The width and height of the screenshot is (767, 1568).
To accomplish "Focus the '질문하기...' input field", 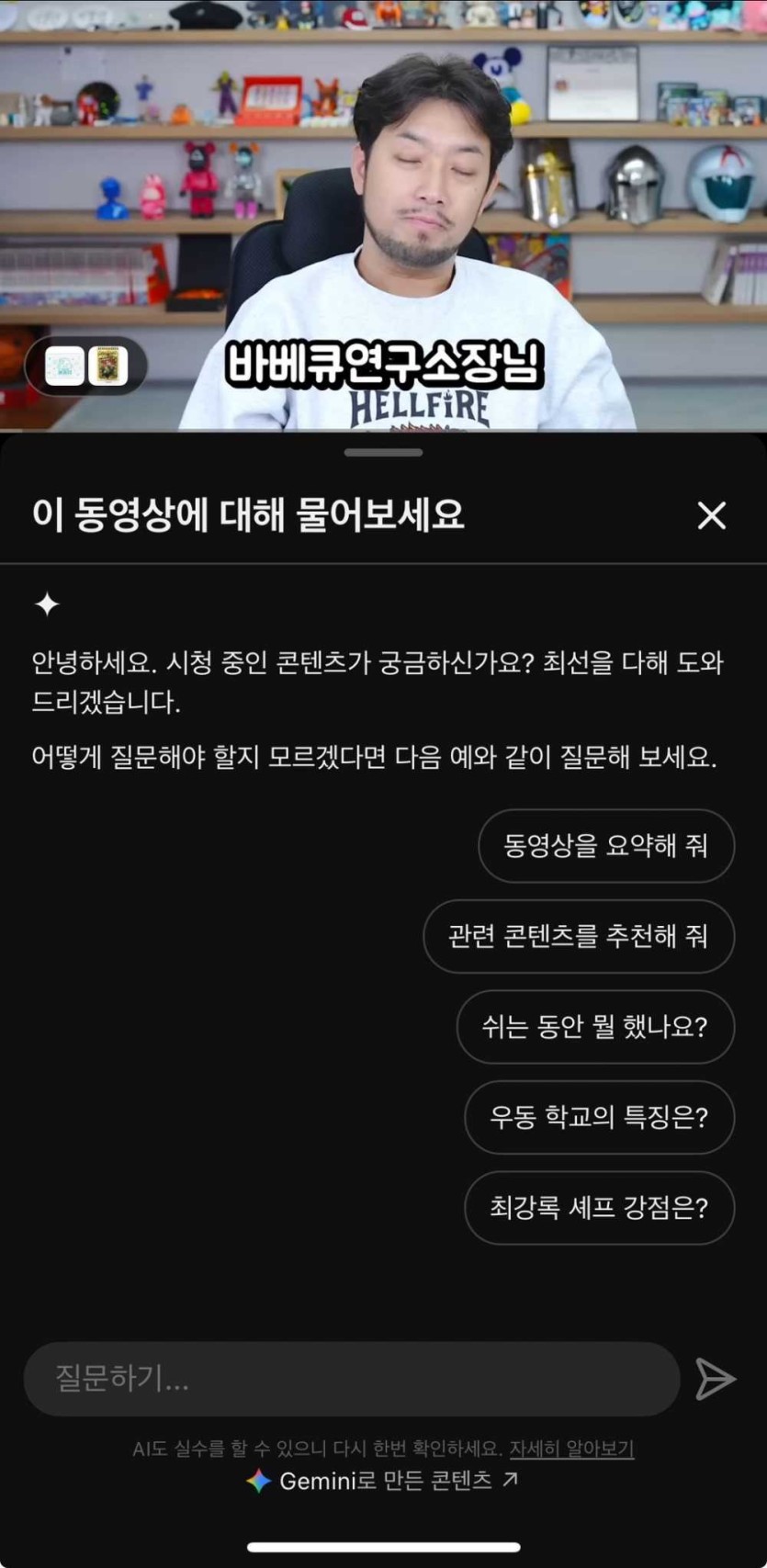I will click(x=351, y=1378).
